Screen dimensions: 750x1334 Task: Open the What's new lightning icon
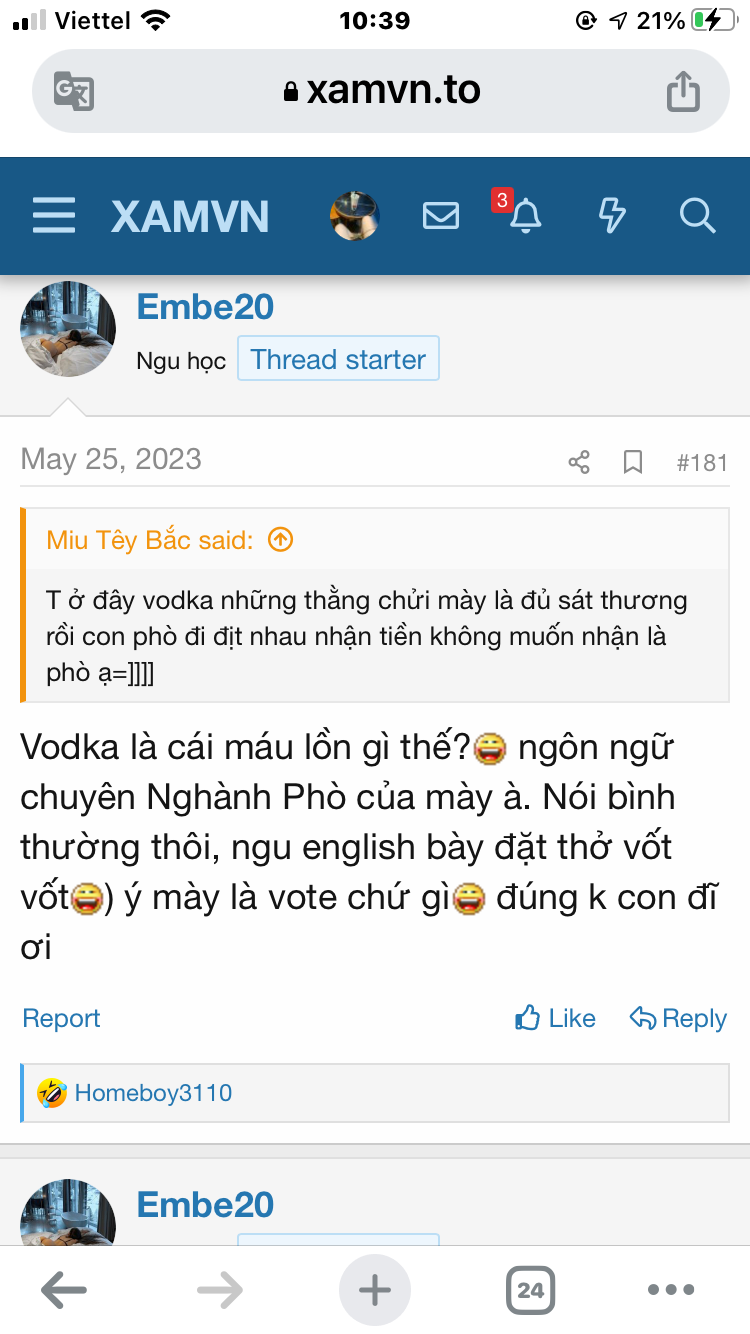[x=611, y=216]
